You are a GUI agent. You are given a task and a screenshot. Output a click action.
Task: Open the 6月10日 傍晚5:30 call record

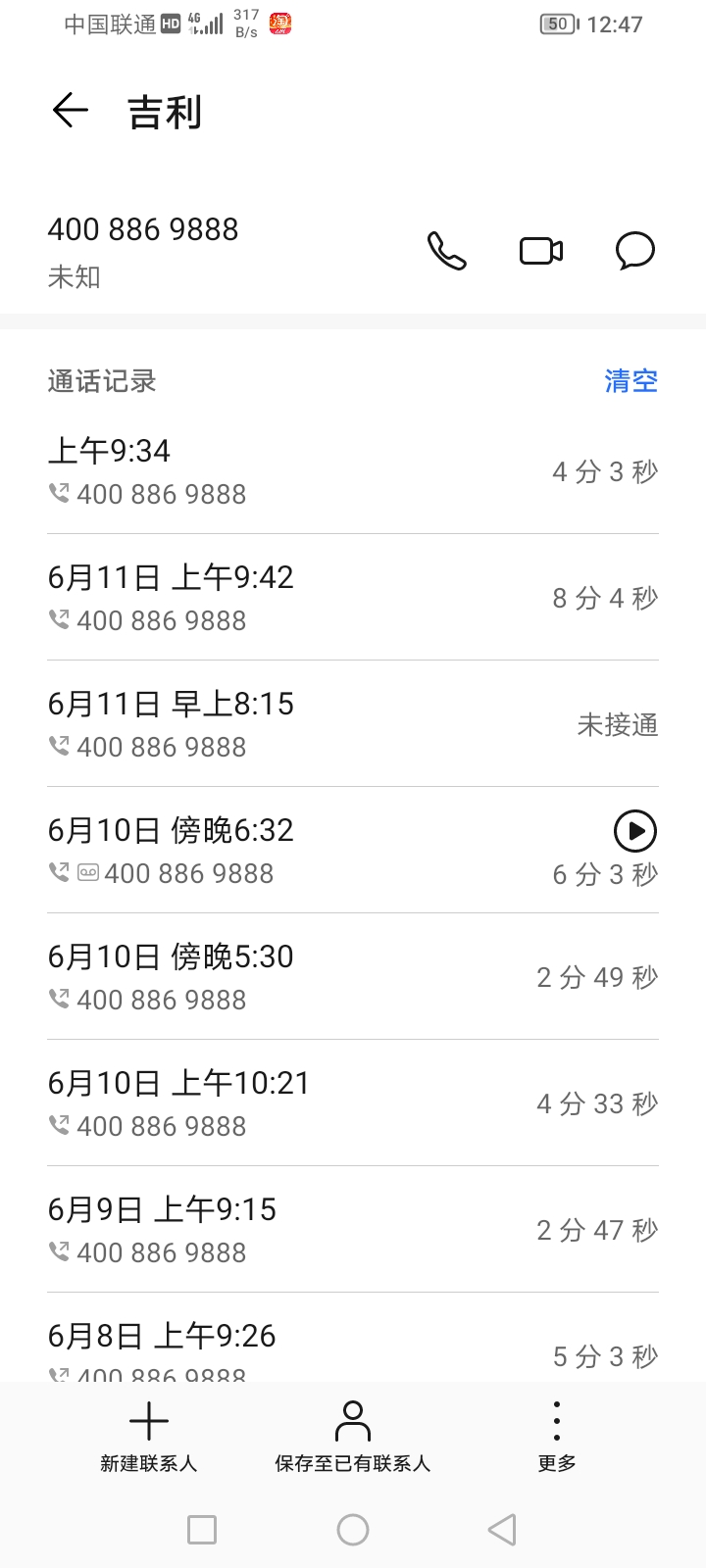(353, 977)
